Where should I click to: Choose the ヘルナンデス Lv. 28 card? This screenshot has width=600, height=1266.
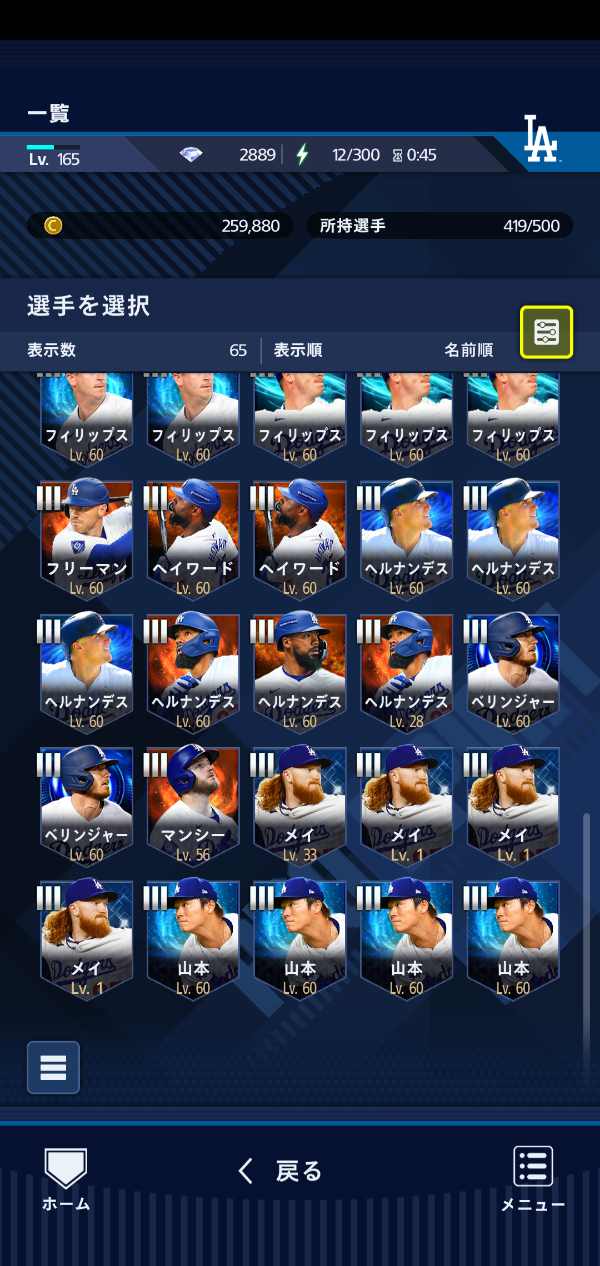pyautogui.click(x=406, y=671)
